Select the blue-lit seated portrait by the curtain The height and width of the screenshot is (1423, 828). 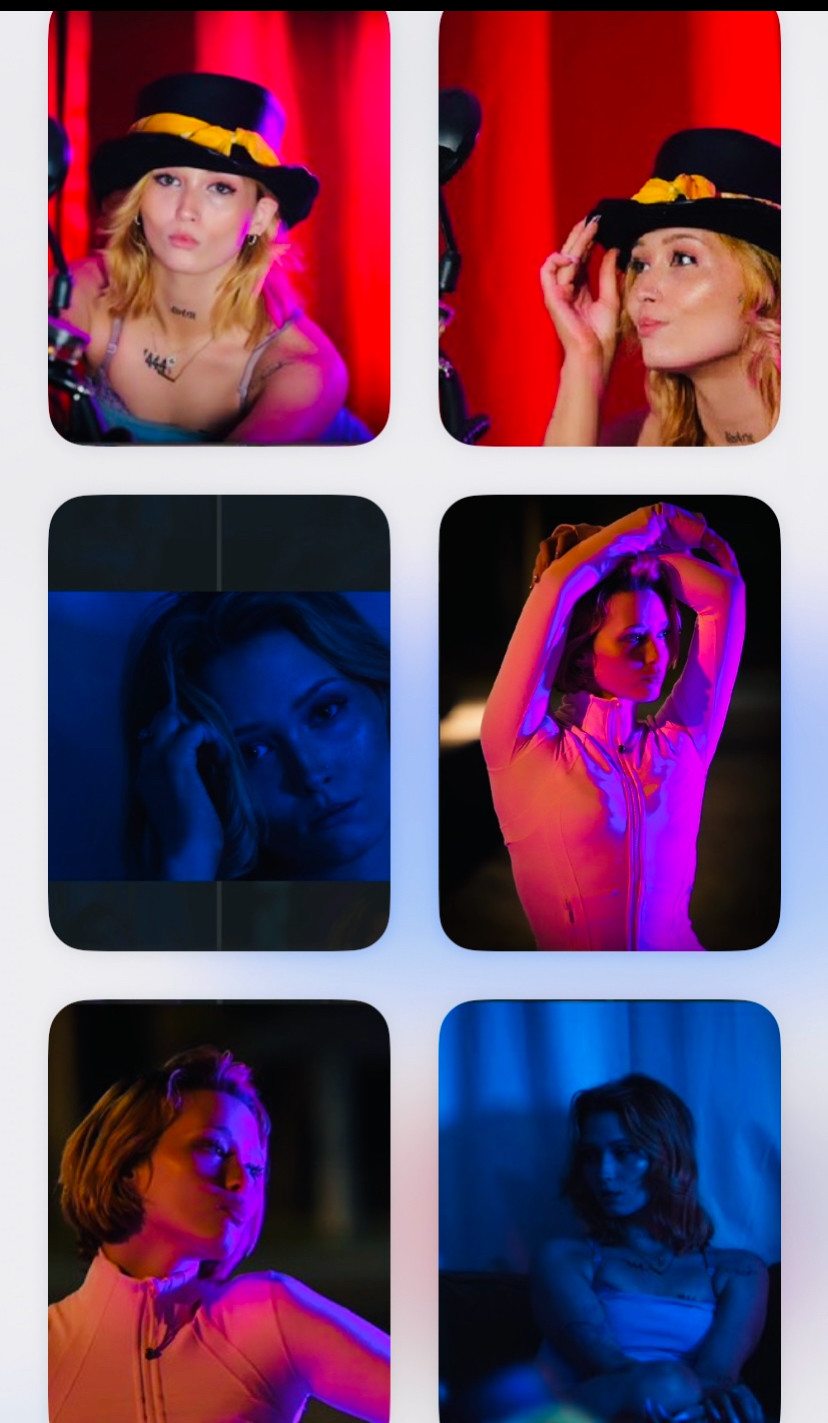tap(609, 1210)
